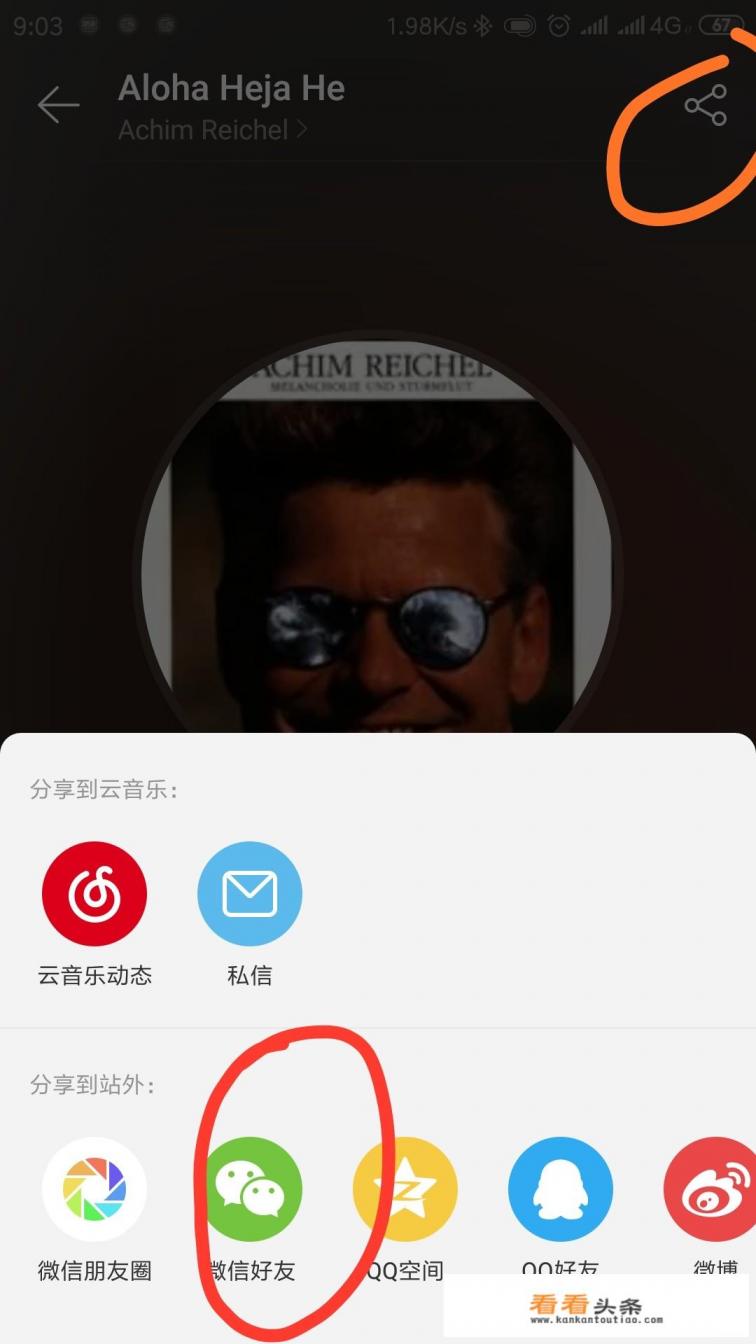Viewport: 756px width, 1344px height.
Task: Share song to 微博 Weibo
Action: point(710,1188)
